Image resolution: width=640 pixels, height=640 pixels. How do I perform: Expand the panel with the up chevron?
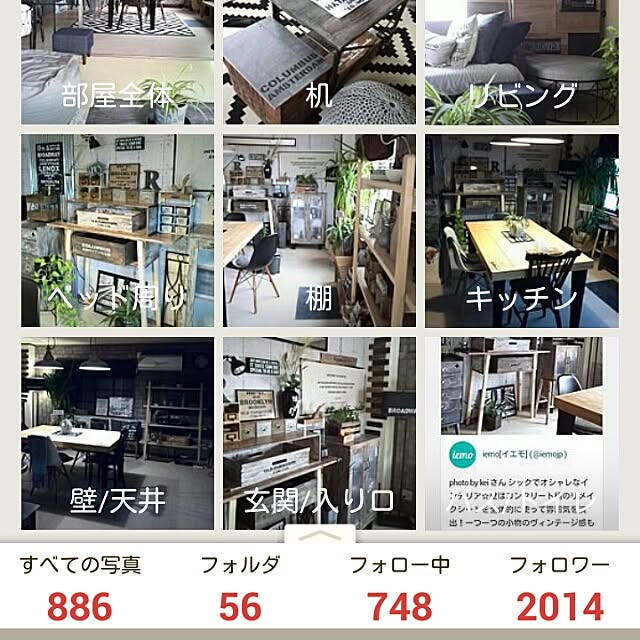point(319,535)
